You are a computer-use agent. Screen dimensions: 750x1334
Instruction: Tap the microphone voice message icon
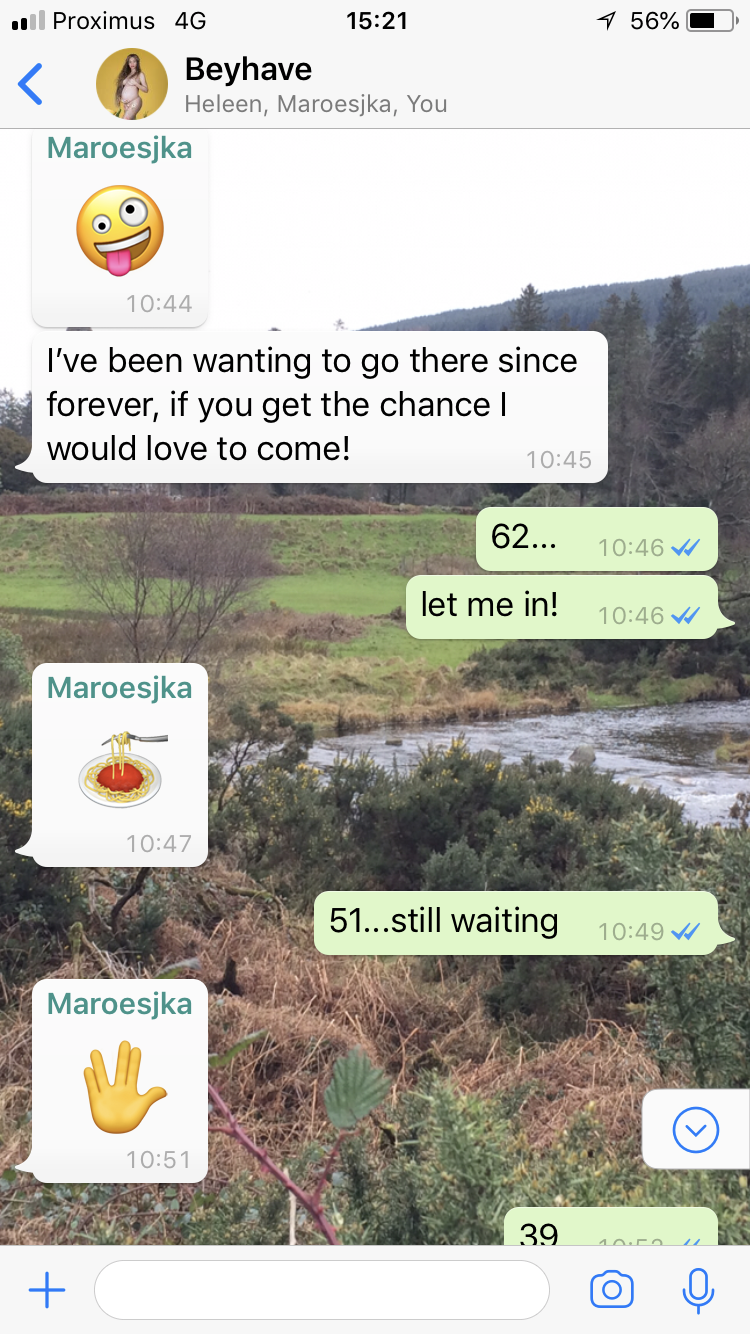coord(698,1290)
